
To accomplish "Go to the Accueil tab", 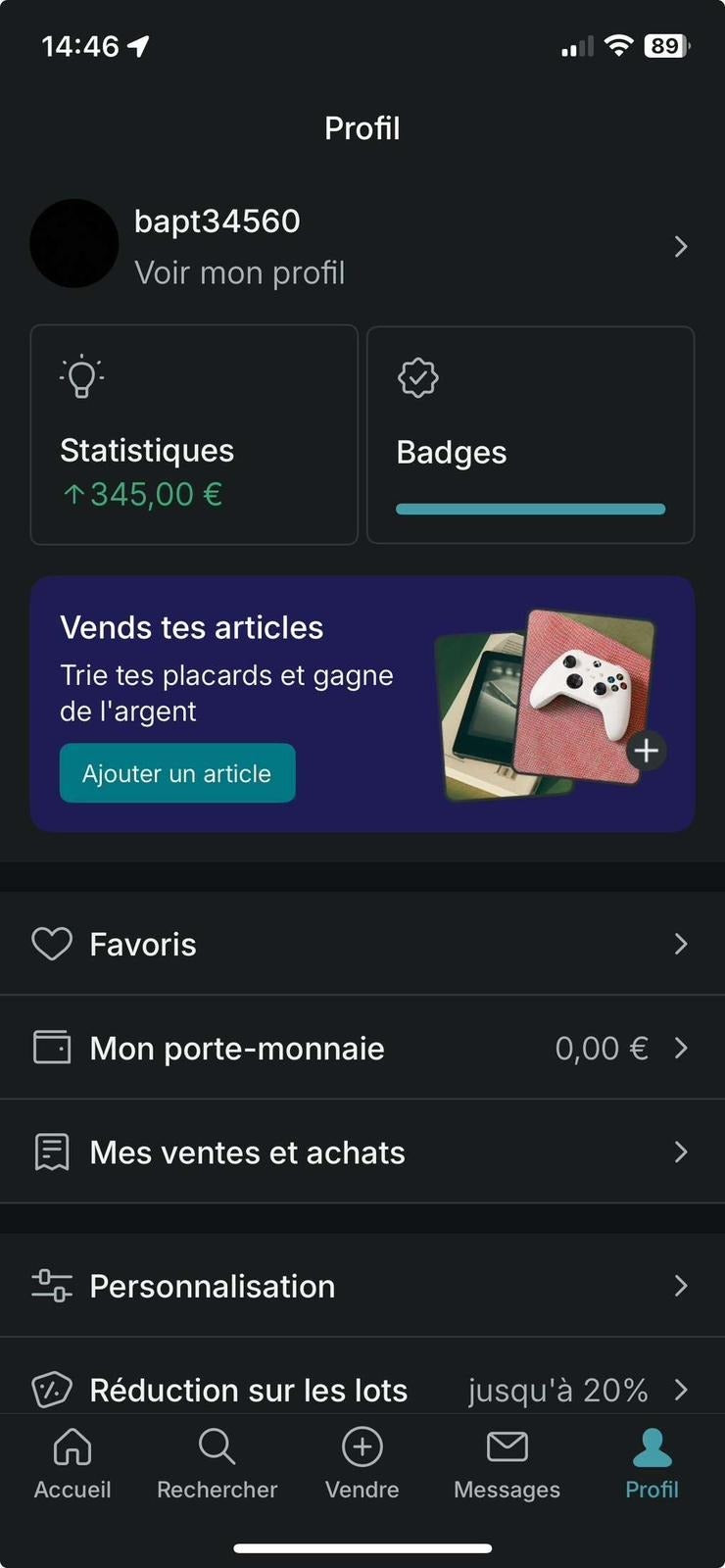I will [x=72, y=1464].
